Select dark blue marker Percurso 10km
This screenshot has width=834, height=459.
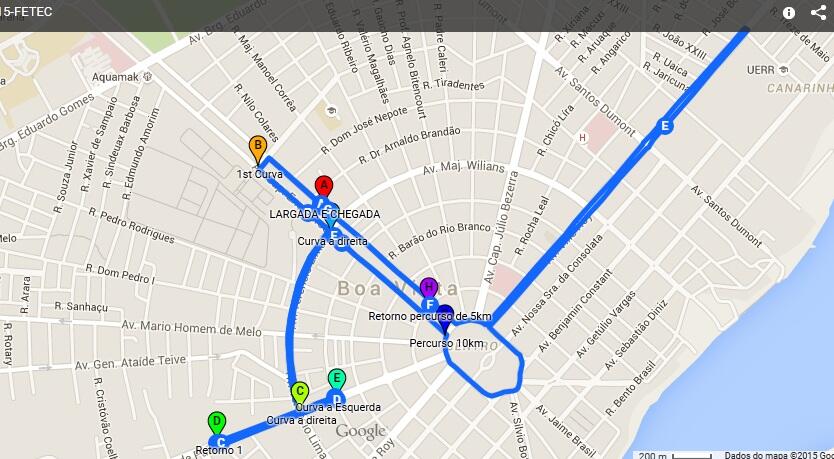tap(445, 316)
